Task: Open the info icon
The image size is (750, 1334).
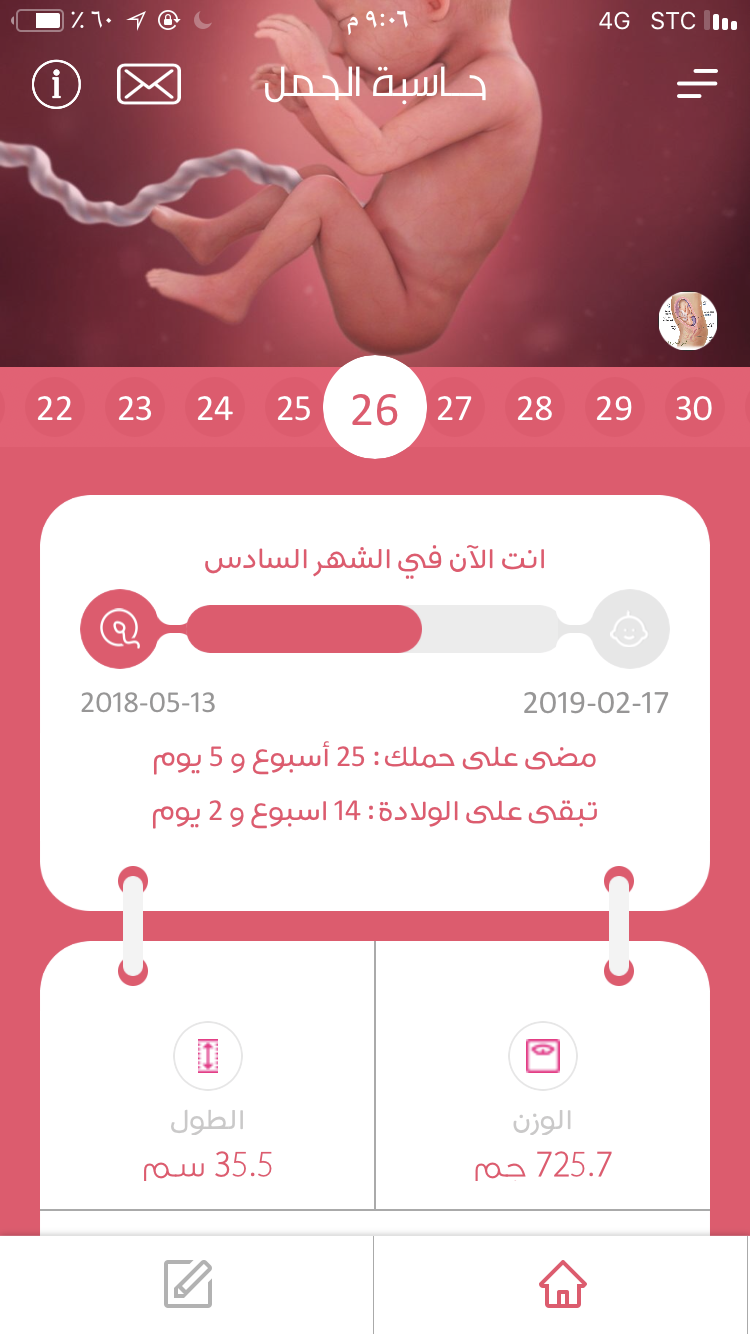Action: pyautogui.click(x=56, y=84)
